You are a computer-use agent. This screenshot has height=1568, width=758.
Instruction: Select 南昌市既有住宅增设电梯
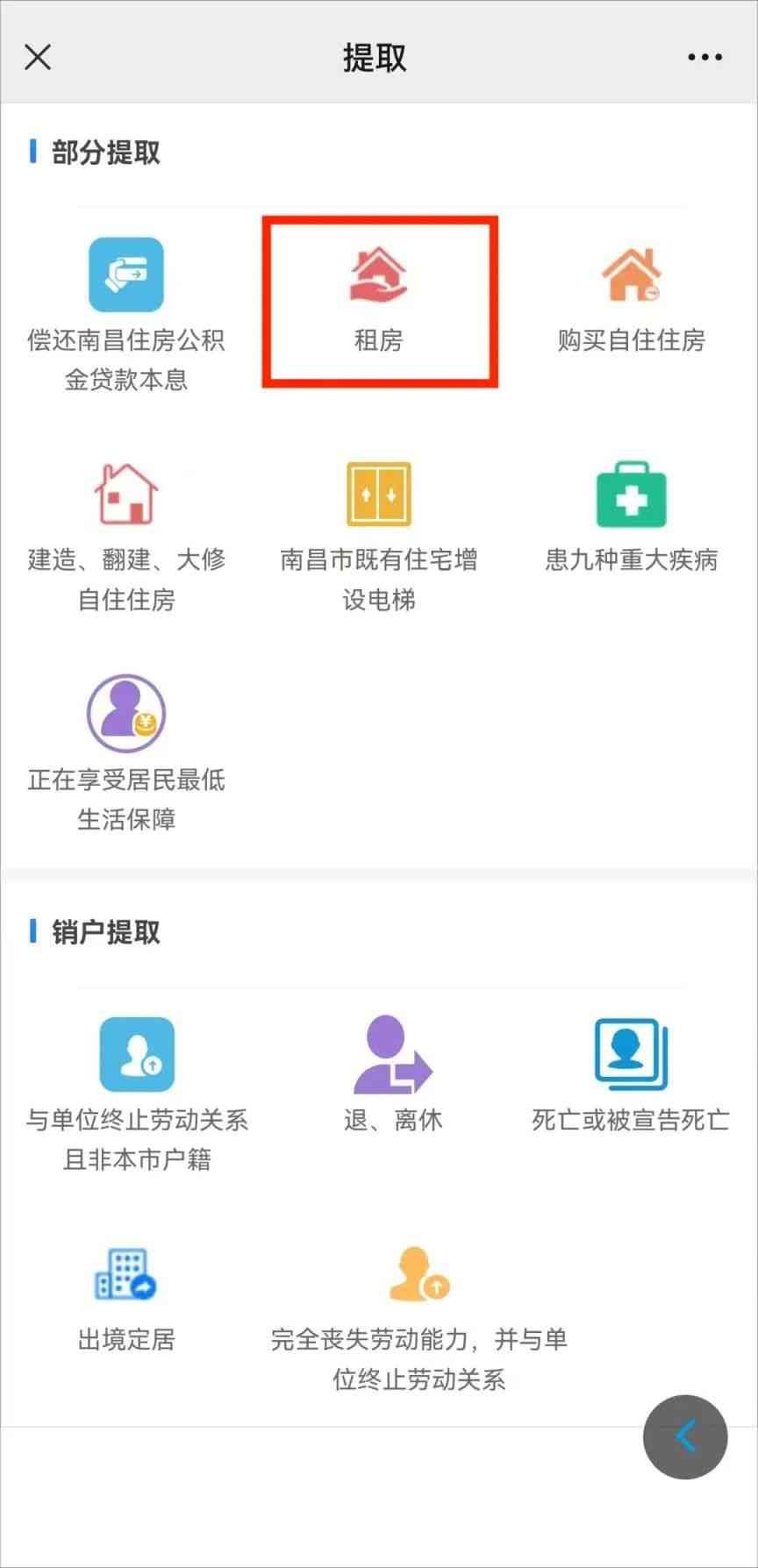click(379, 495)
